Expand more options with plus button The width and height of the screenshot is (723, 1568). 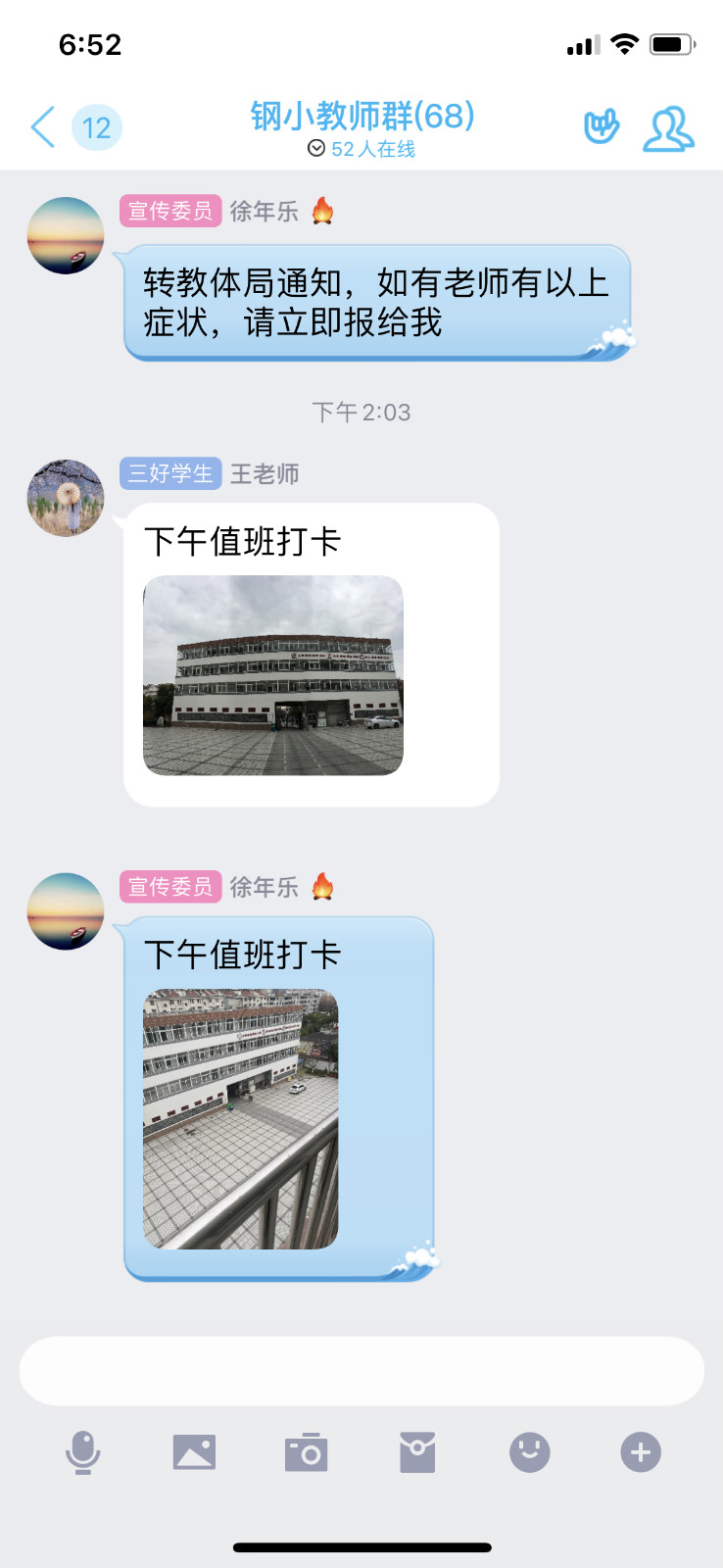(x=641, y=1452)
